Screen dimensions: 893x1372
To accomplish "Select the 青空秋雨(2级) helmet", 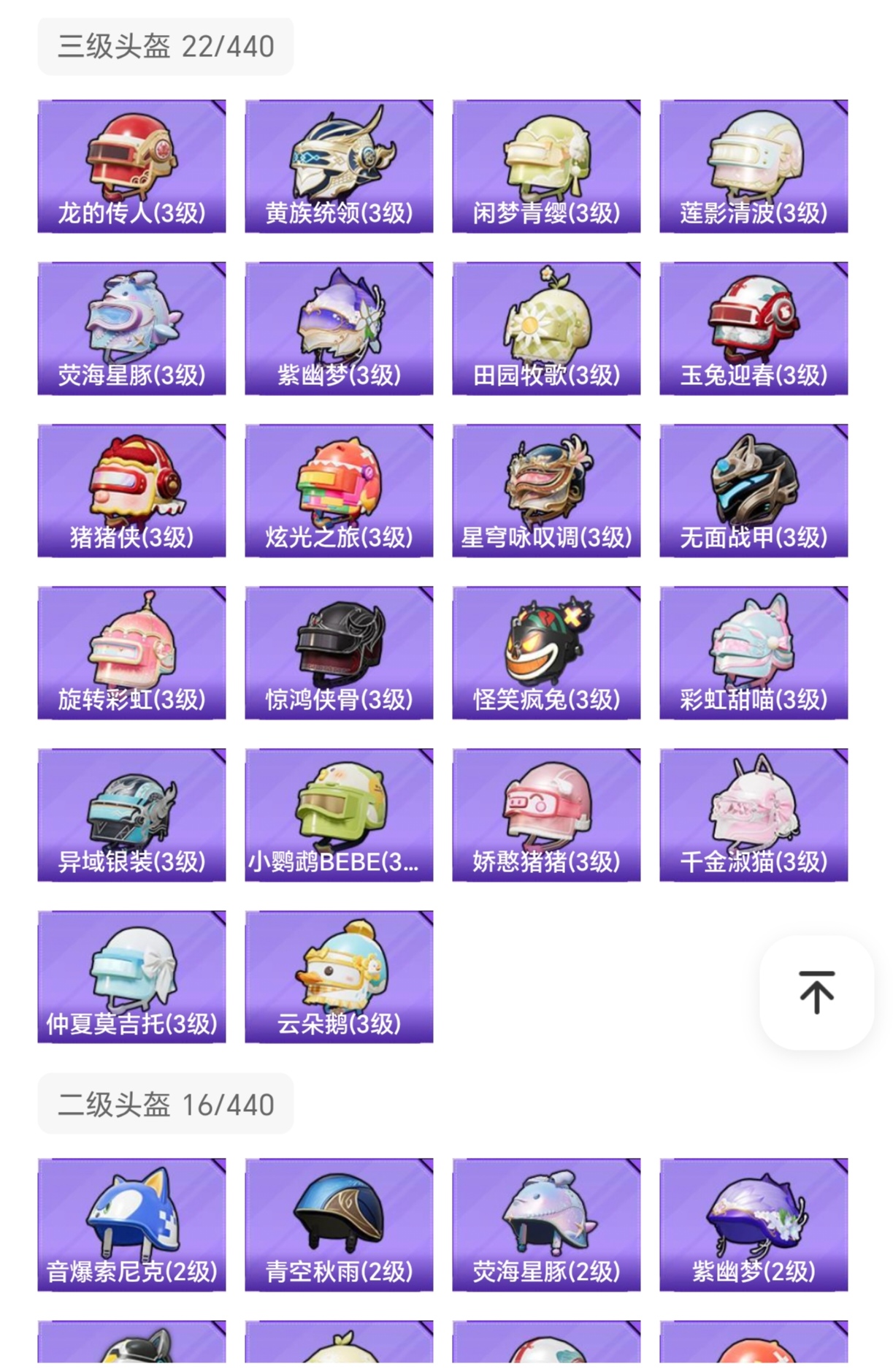I will [x=339, y=1224].
